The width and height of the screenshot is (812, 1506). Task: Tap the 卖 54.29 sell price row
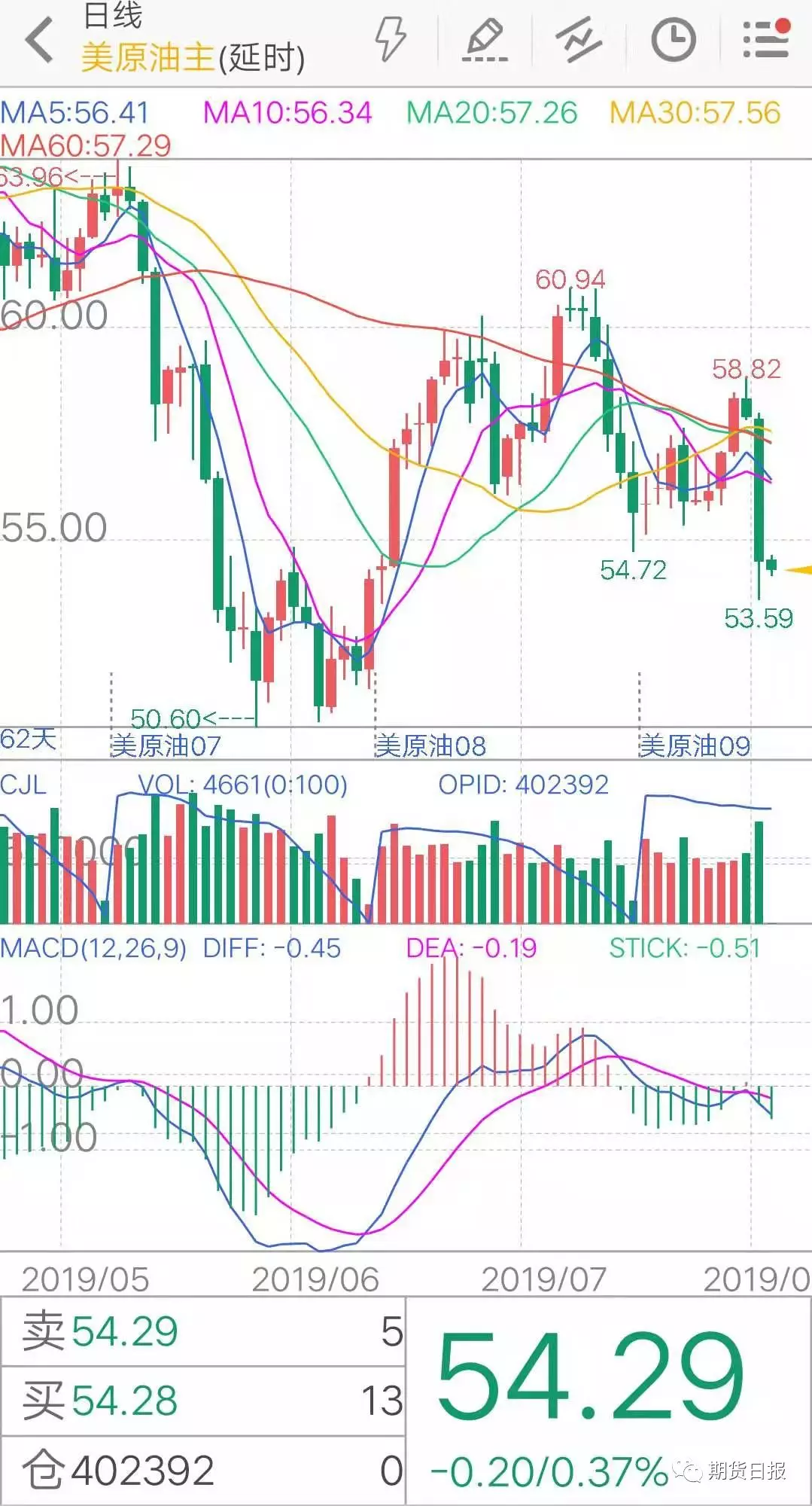pos(203,1331)
